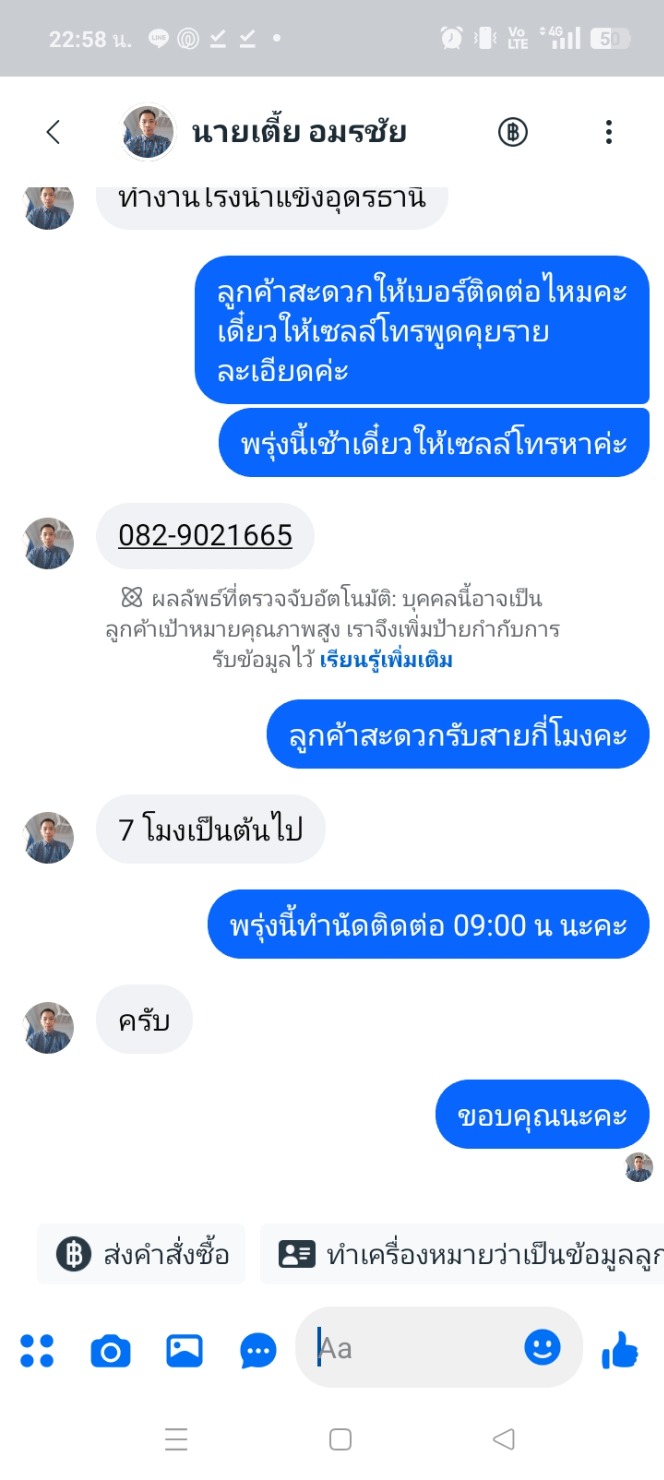Open the photo gallery picker
Screen dimensions: 664x1480
coord(184,1351)
